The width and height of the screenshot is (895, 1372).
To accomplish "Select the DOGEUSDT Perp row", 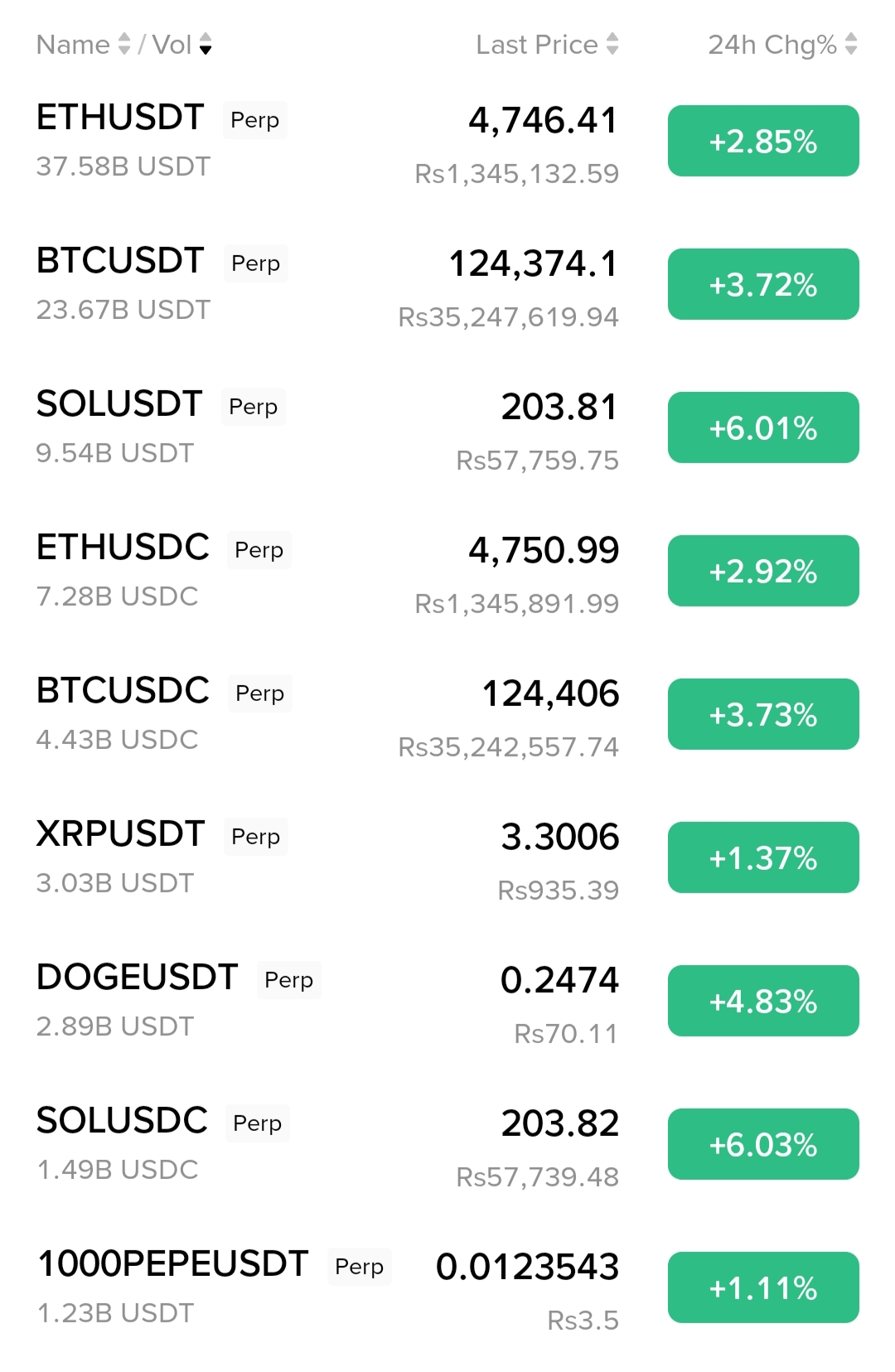I will tap(138, 978).
